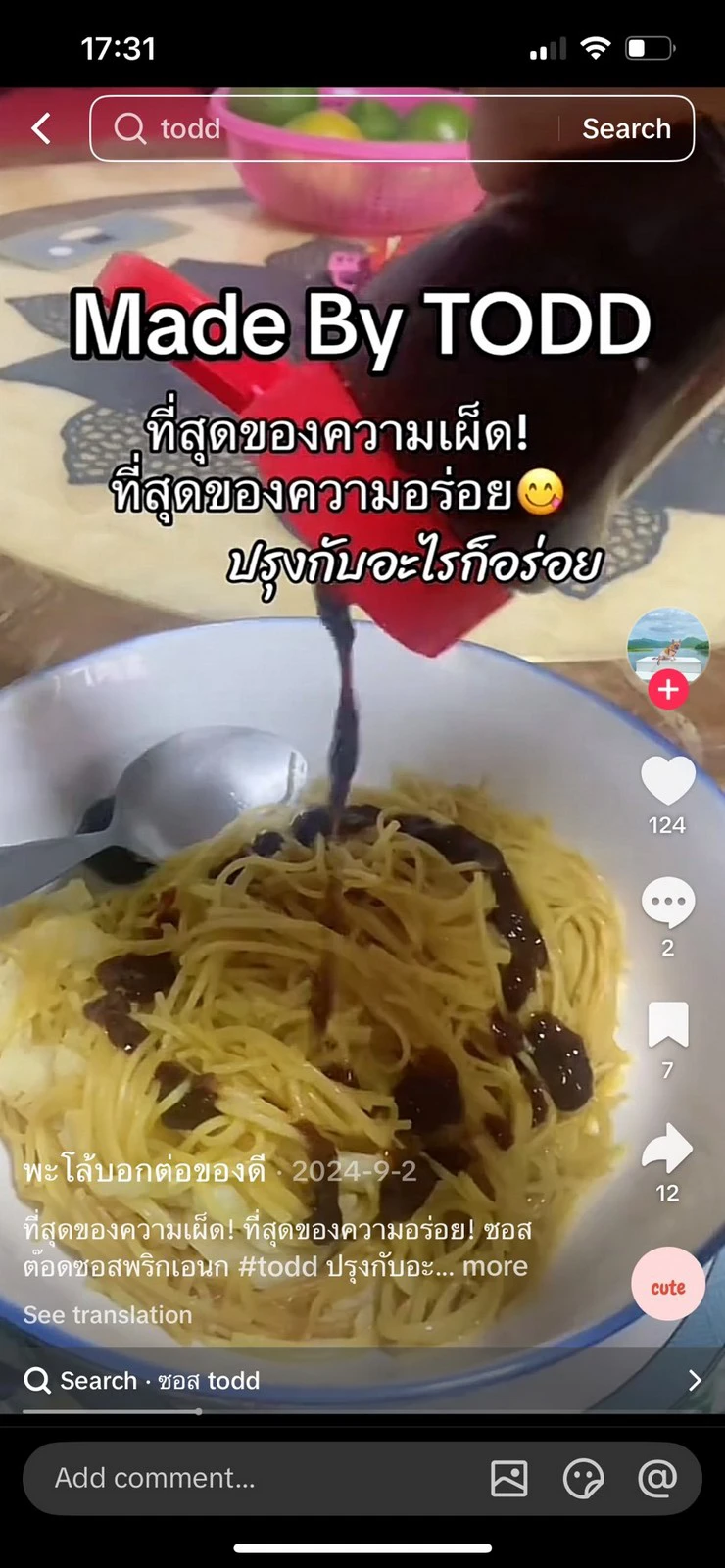Image resolution: width=725 pixels, height=1568 pixels.
Task: Go back using the top-left arrow
Action: coord(41,128)
